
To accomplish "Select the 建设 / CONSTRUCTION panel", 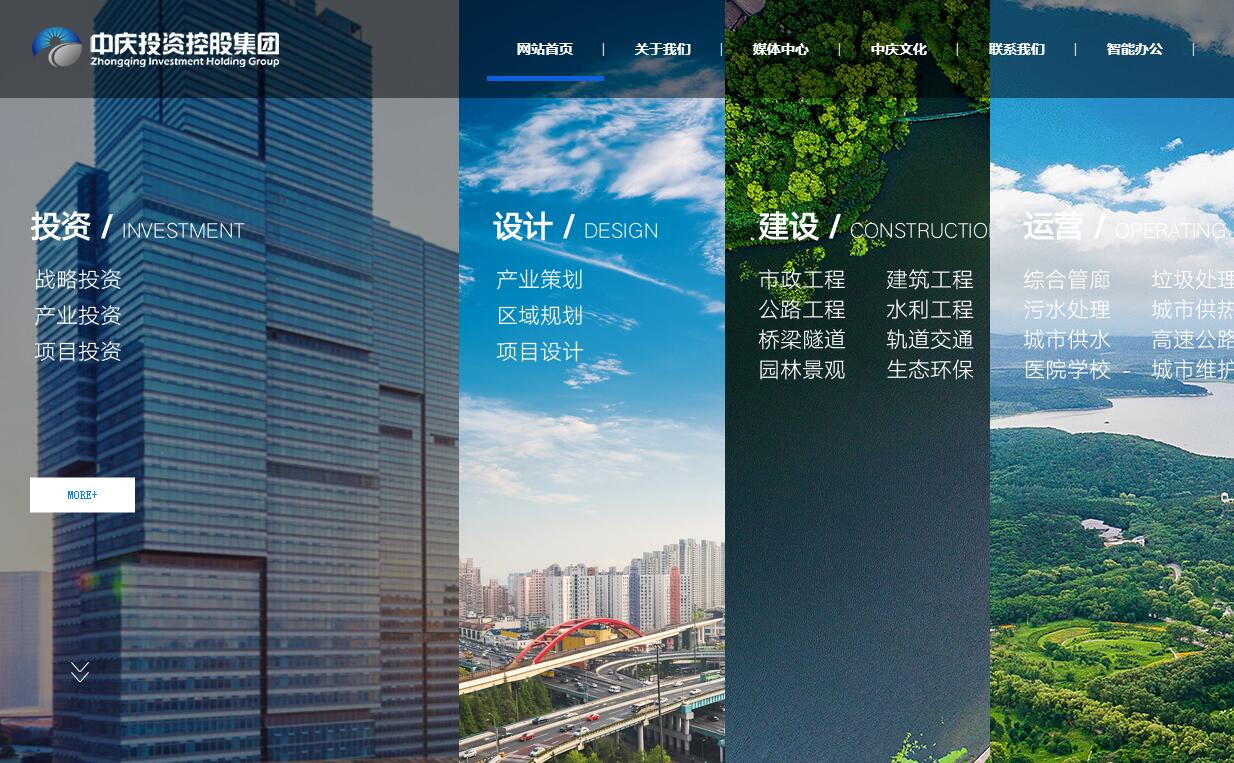I will (x=872, y=228).
